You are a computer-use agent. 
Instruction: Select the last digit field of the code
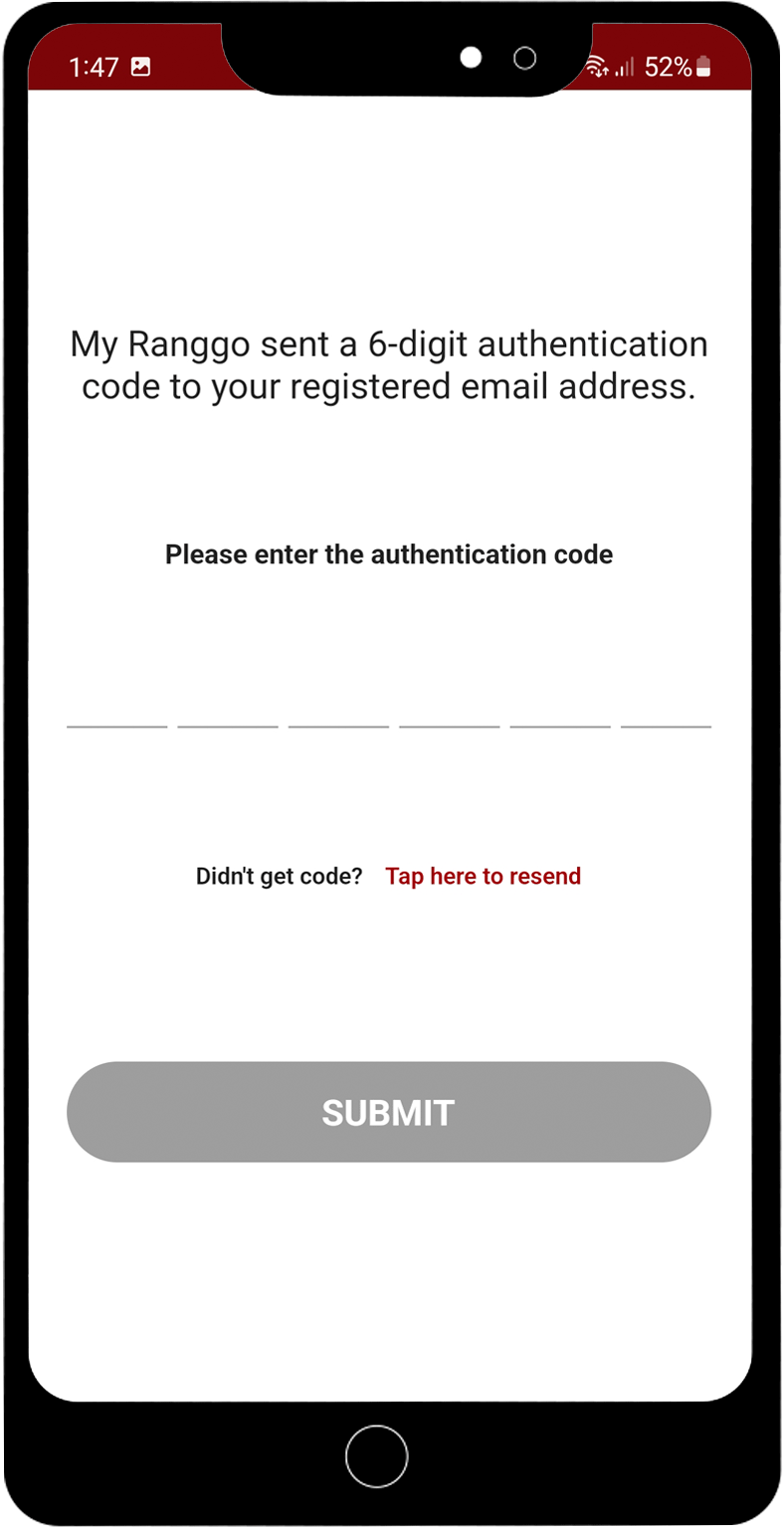point(666,707)
